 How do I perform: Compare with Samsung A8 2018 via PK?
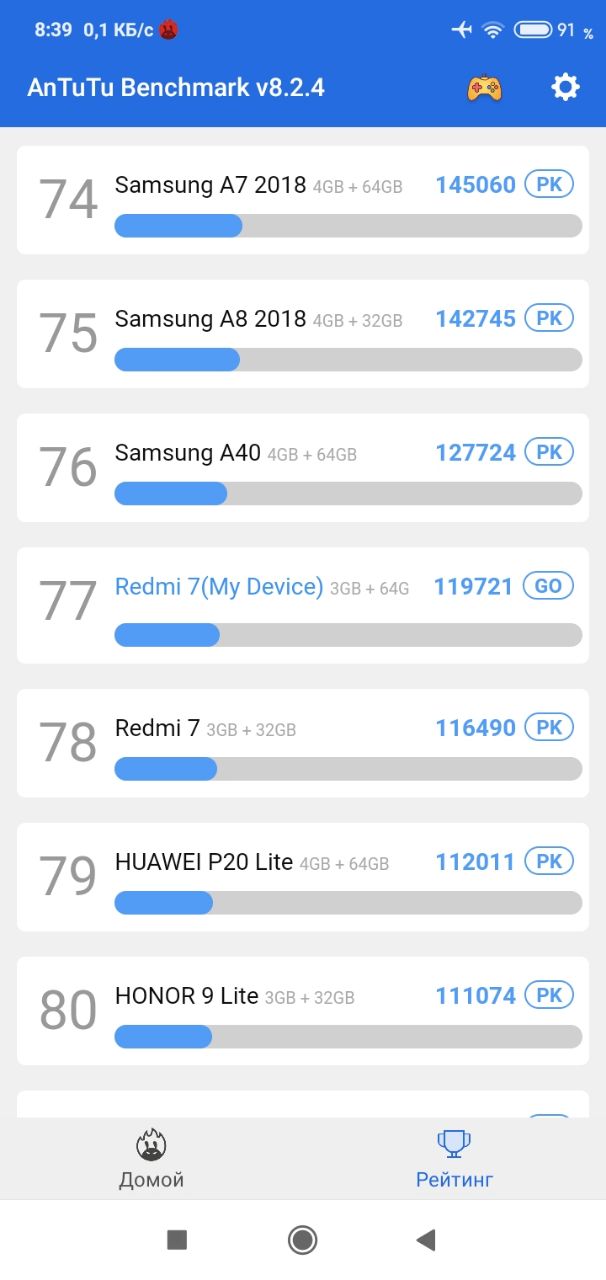tap(549, 318)
